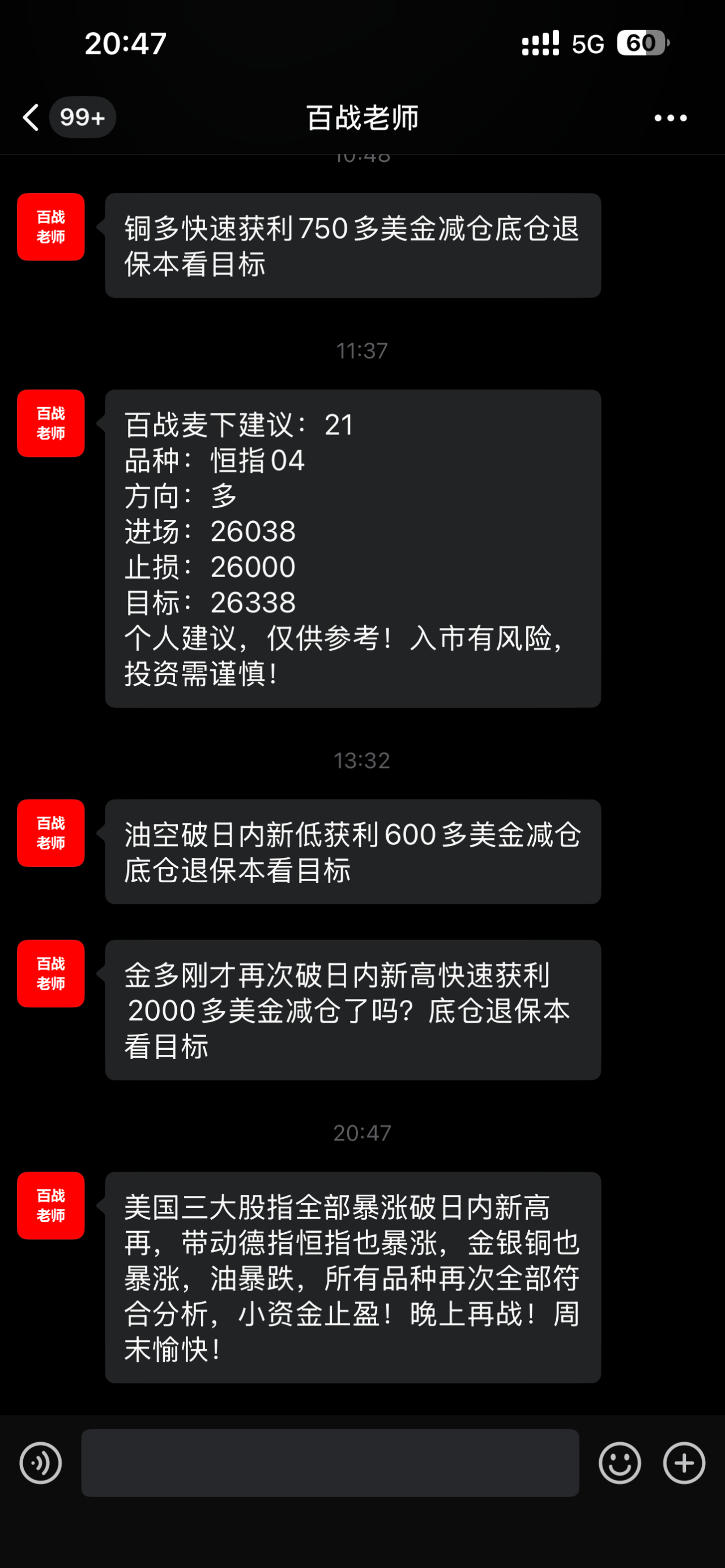Viewport: 725px width, 1568px height.
Task: Tap the 13:32 timestamp in the chat
Action: [x=362, y=760]
